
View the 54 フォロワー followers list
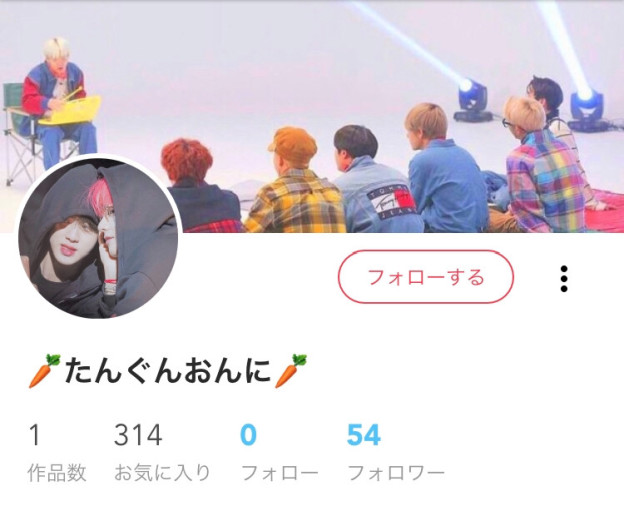[394, 452]
